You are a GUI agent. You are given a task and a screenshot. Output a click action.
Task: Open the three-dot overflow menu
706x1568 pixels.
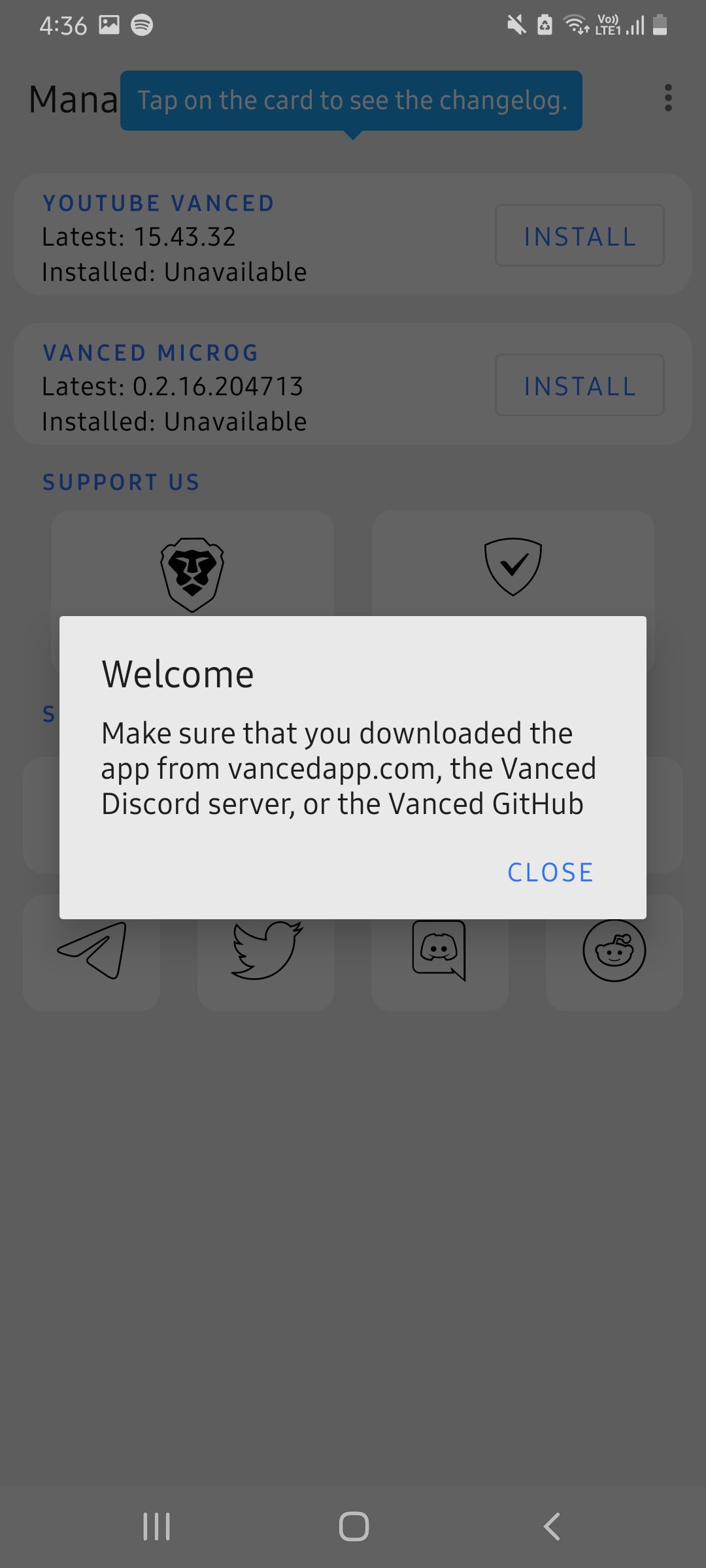[667, 98]
